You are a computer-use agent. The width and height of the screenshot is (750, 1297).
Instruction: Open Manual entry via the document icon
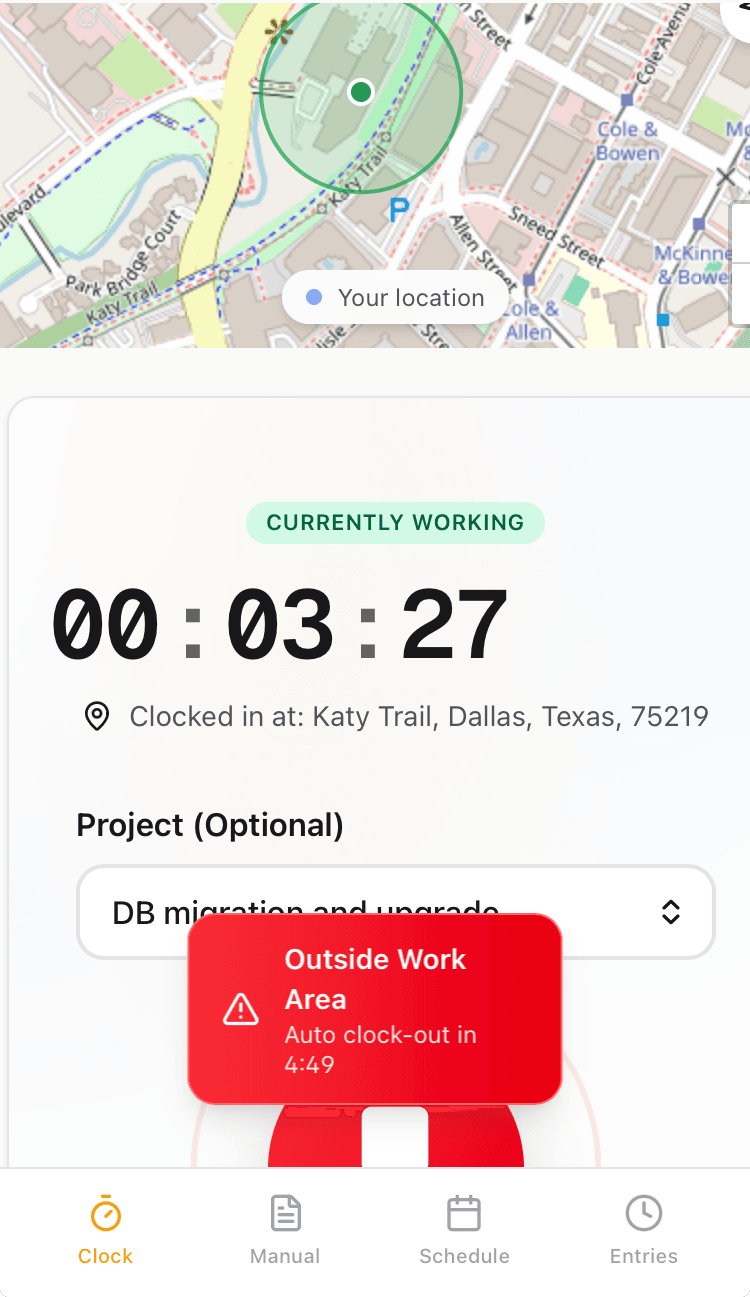[x=284, y=1212]
